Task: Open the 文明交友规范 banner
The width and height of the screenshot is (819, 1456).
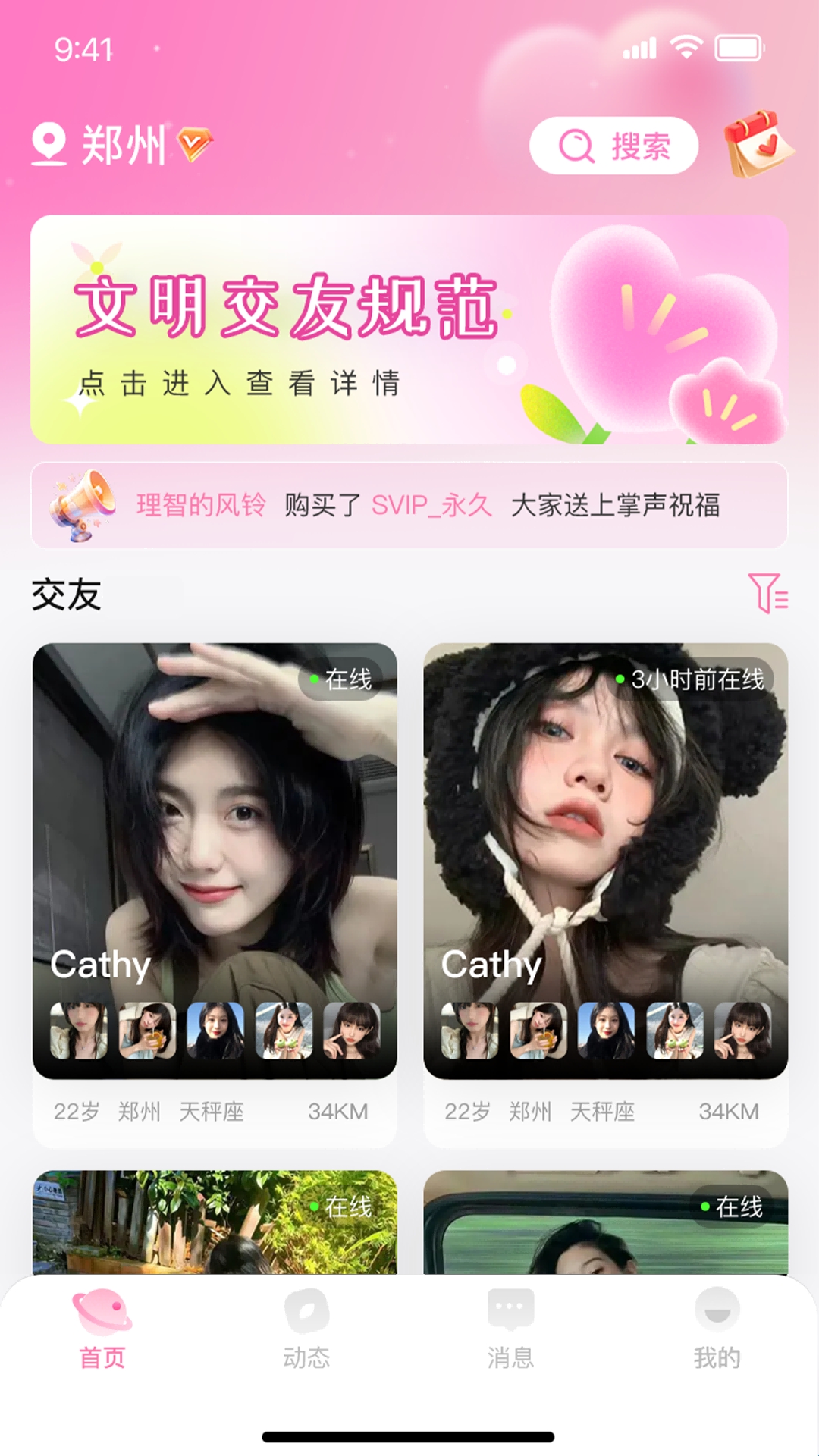Action: [409, 329]
